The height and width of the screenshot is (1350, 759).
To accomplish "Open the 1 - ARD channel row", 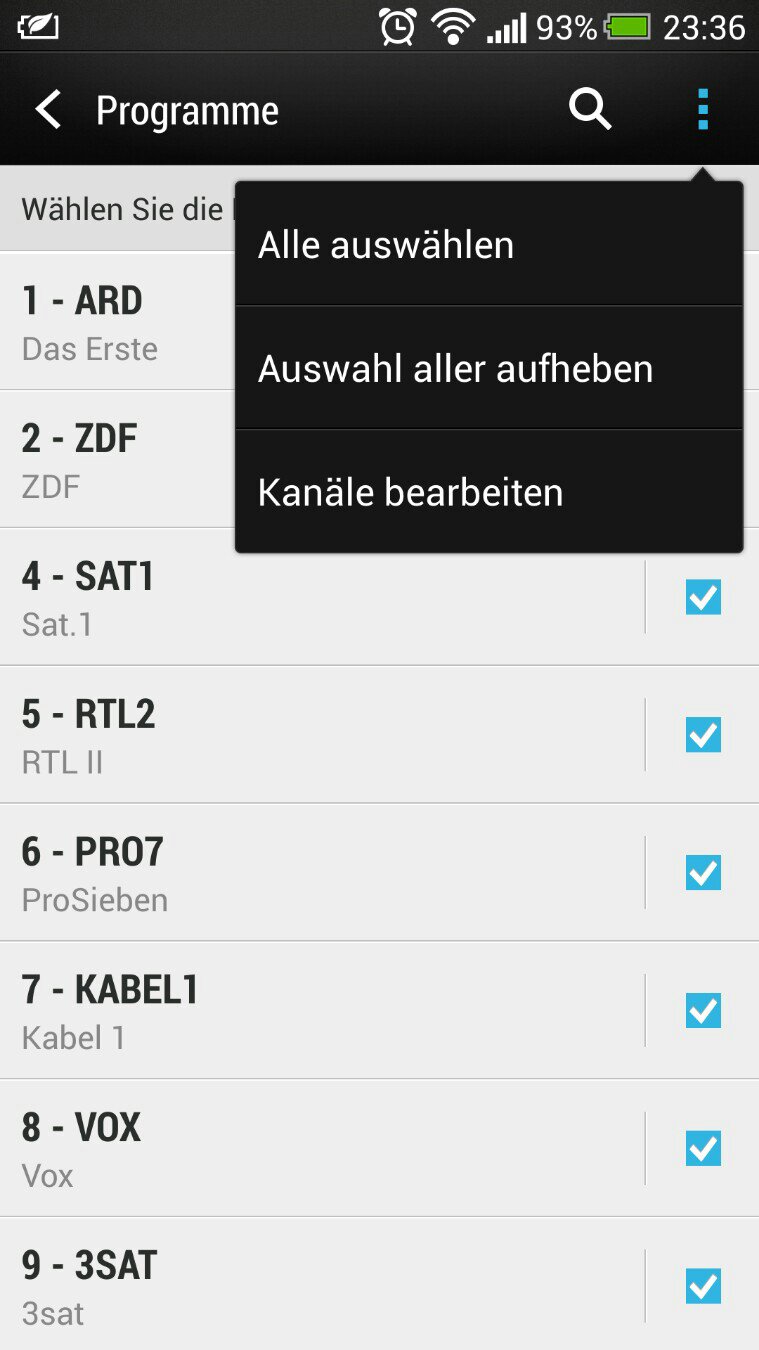I will tap(118, 321).
